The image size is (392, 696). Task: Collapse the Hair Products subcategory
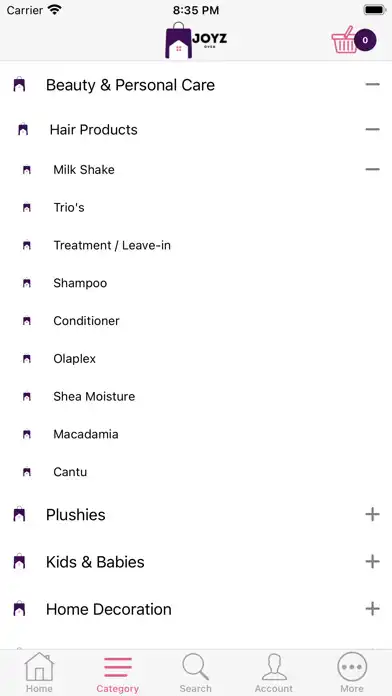coord(372,130)
